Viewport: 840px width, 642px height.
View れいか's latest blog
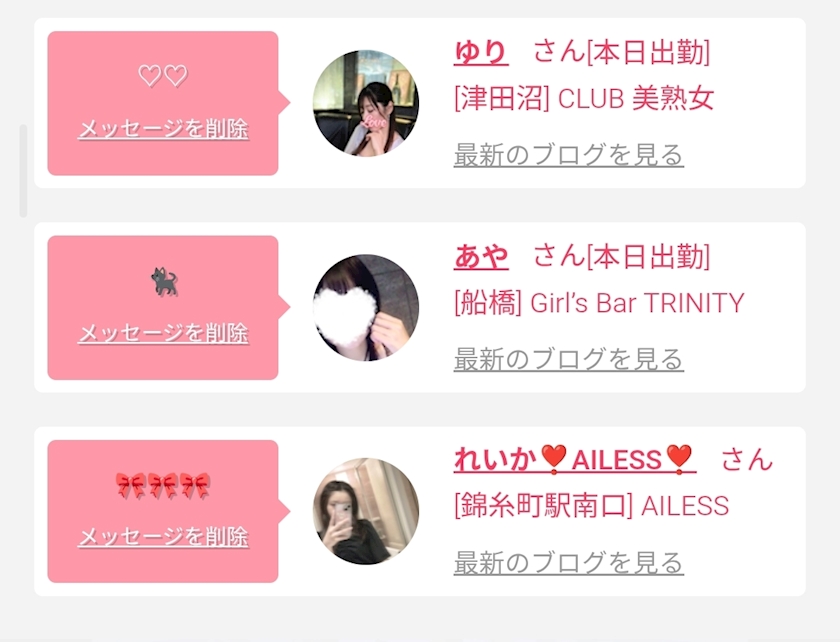568,563
